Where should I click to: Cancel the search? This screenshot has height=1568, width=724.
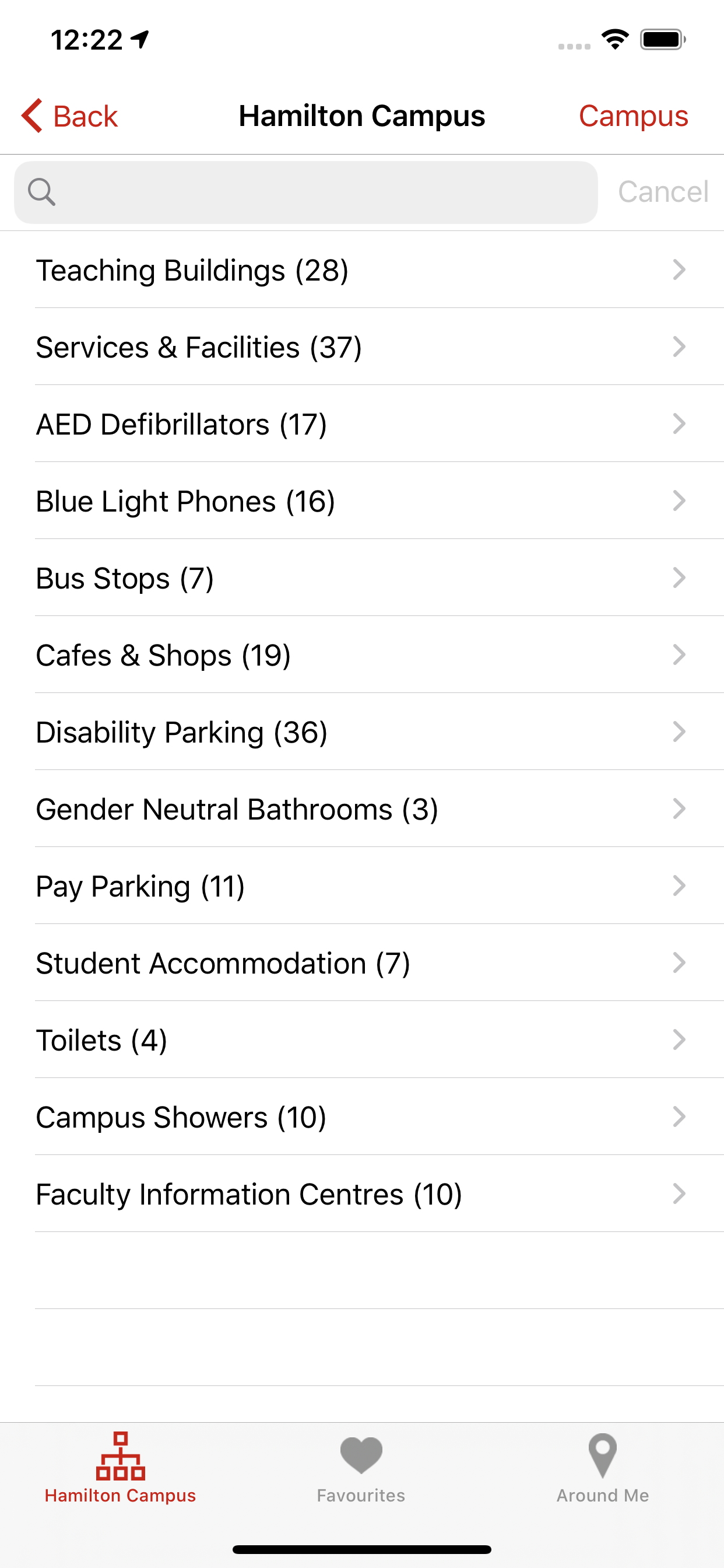pyautogui.click(x=663, y=192)
